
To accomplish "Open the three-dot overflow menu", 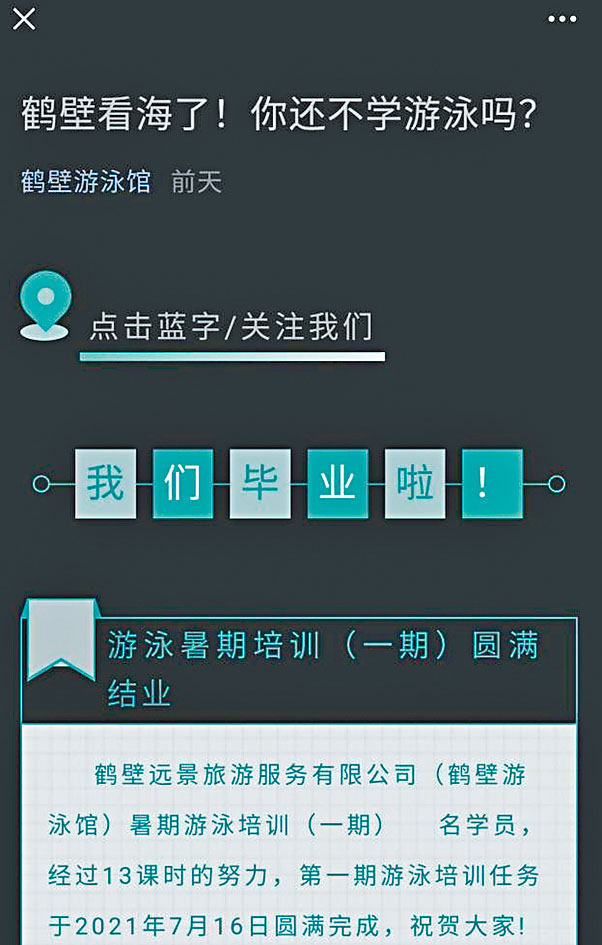I will tap(562, 19).
